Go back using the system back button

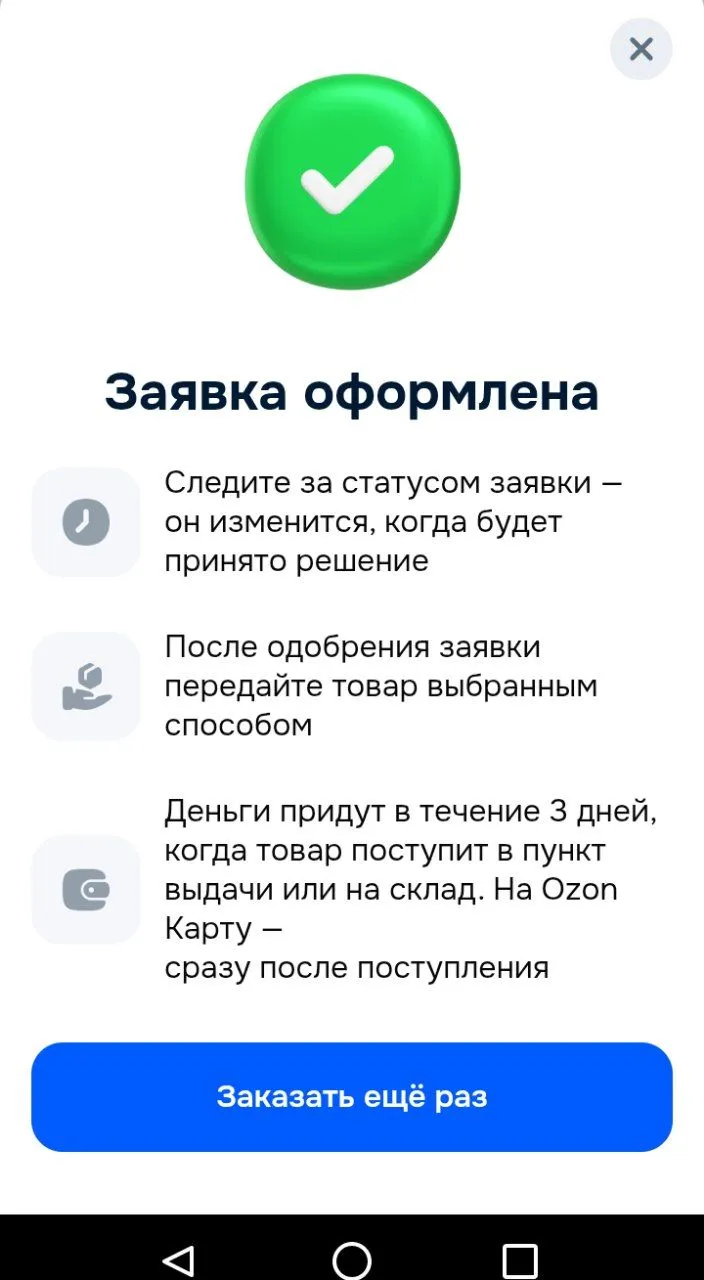pyautogui.click(x=179, y=1260)
